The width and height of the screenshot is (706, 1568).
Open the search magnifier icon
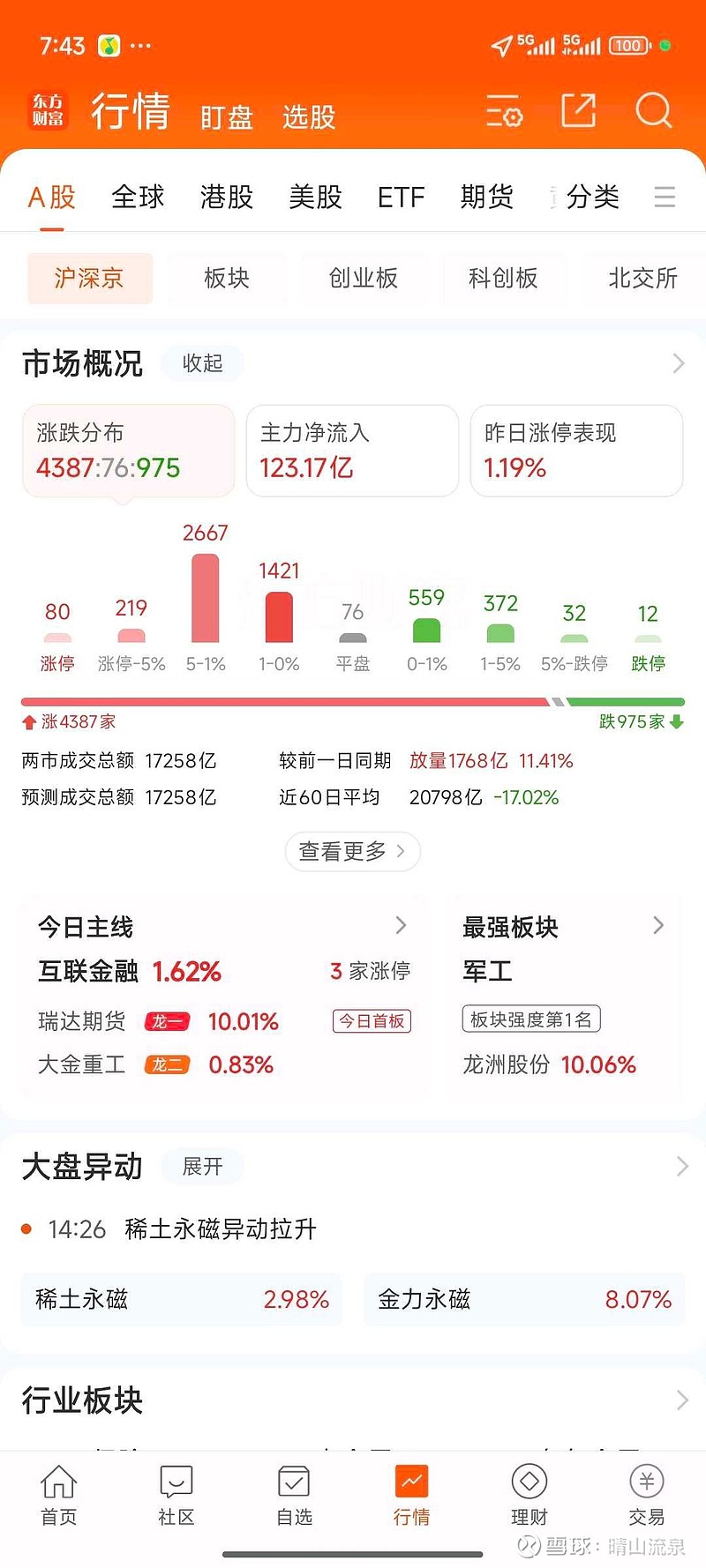pos(654,111)
